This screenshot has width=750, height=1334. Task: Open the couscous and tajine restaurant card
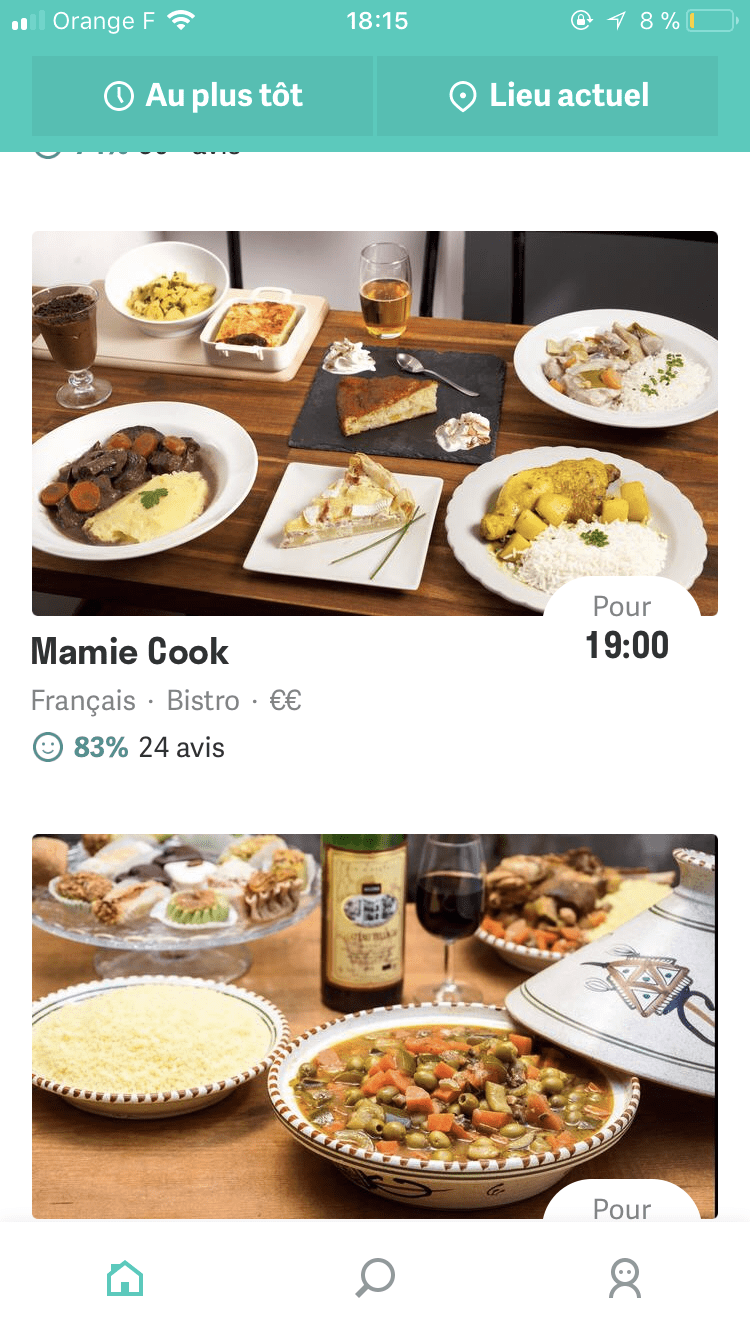click(374, 1025)
